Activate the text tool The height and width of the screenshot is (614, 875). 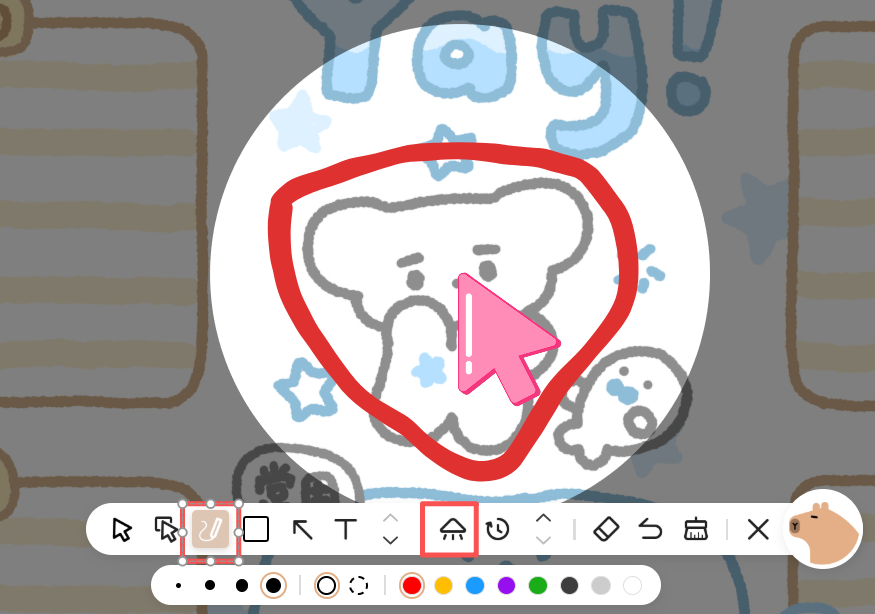[345, 529]
